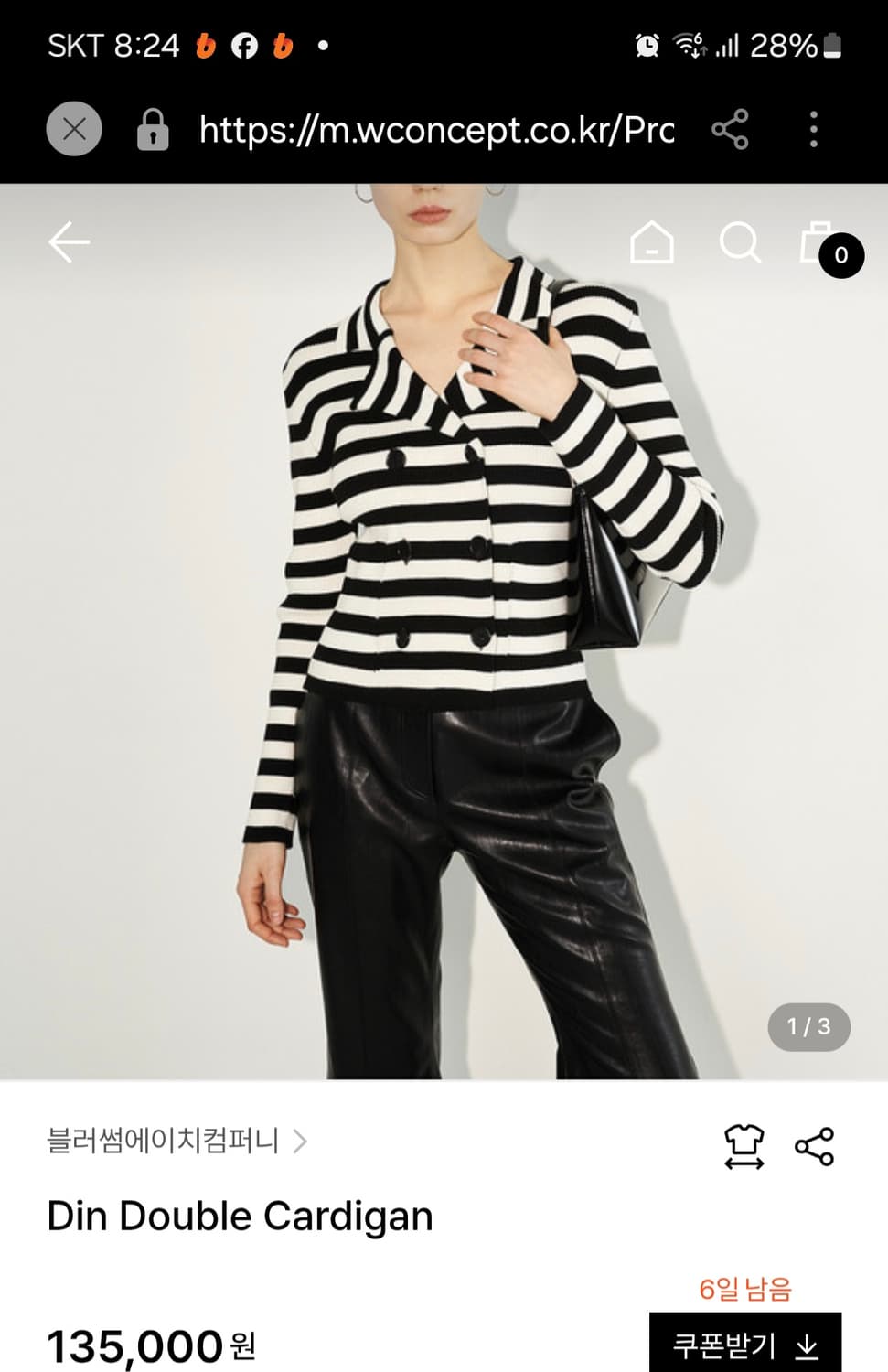
Task: Go to the W Concept home page
Action: tap(652, 242)
